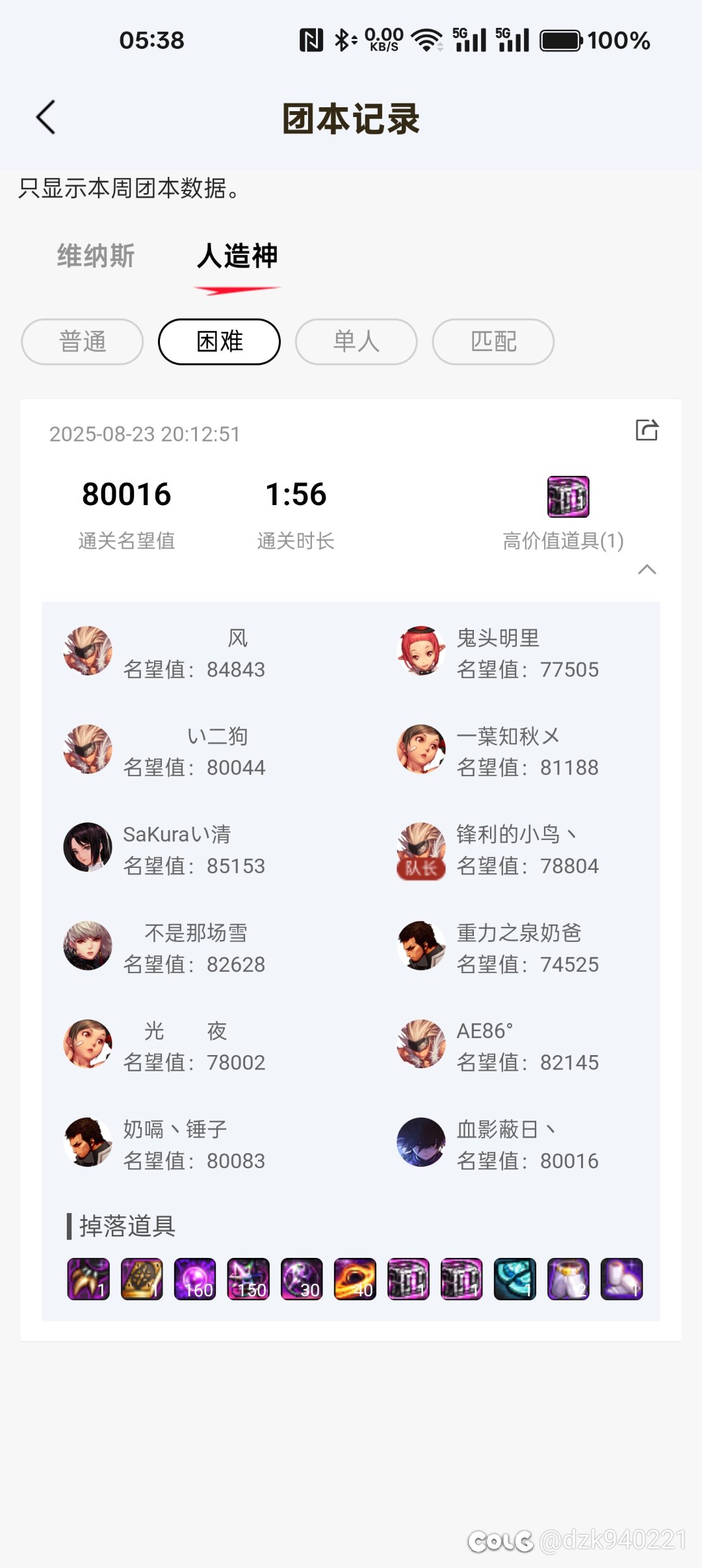Select the 困难 difficulty chip

(220, 342)
